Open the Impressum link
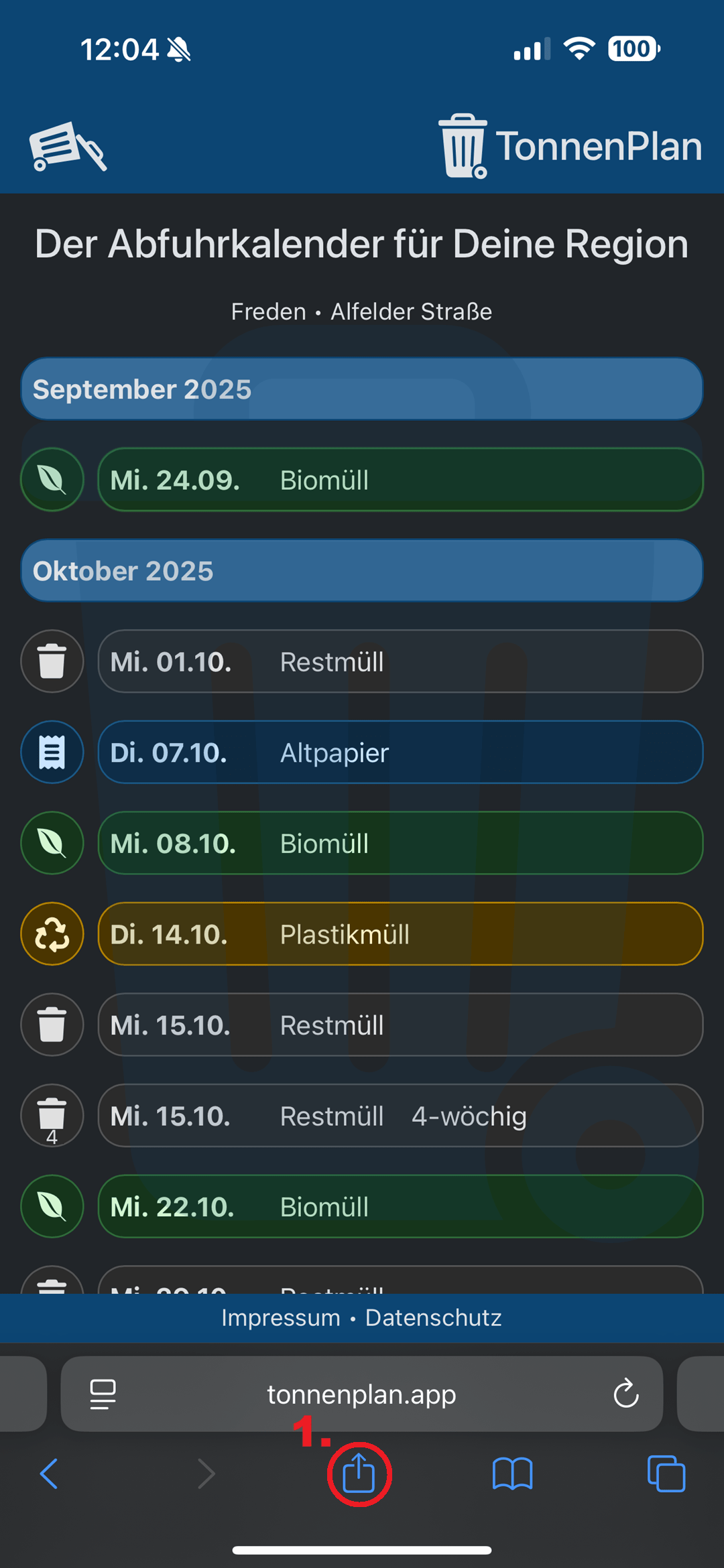This screenshot has width=724, height=1568. (x=281, y=1317)
